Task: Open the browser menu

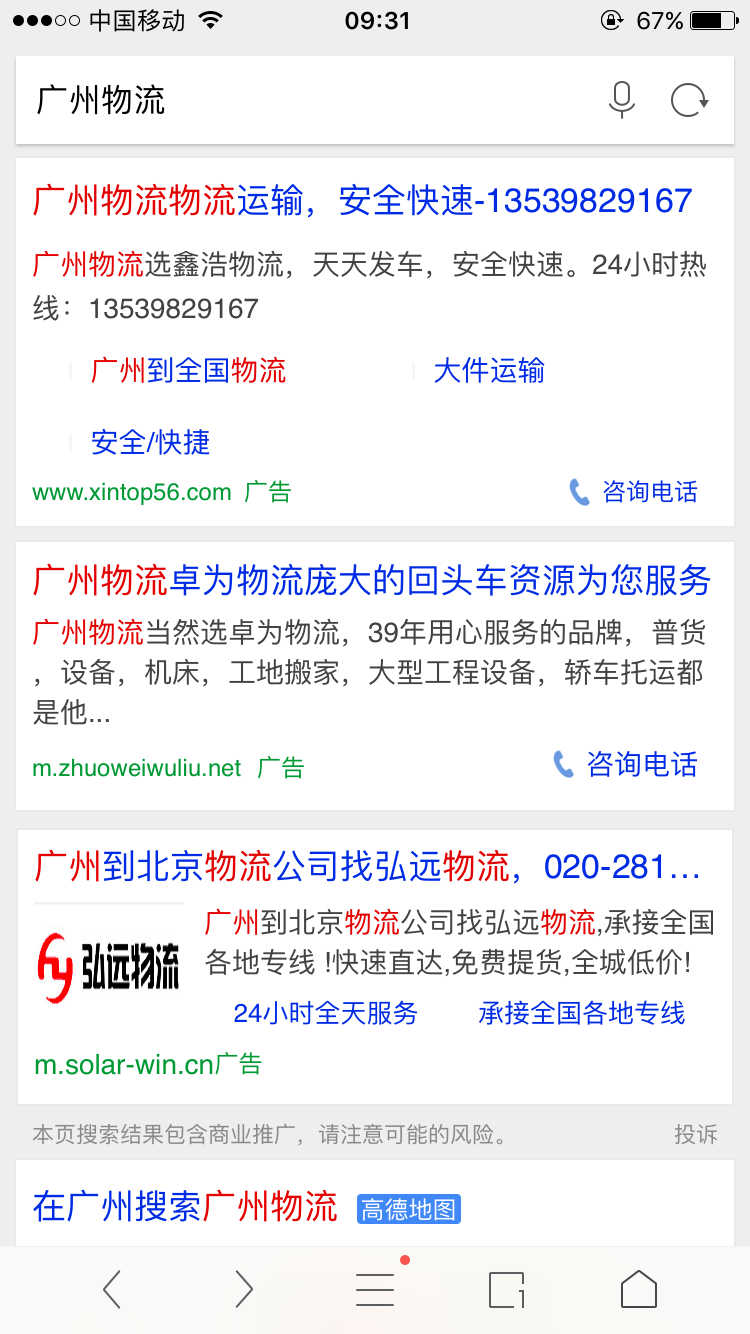Action: pos(375,1289)
